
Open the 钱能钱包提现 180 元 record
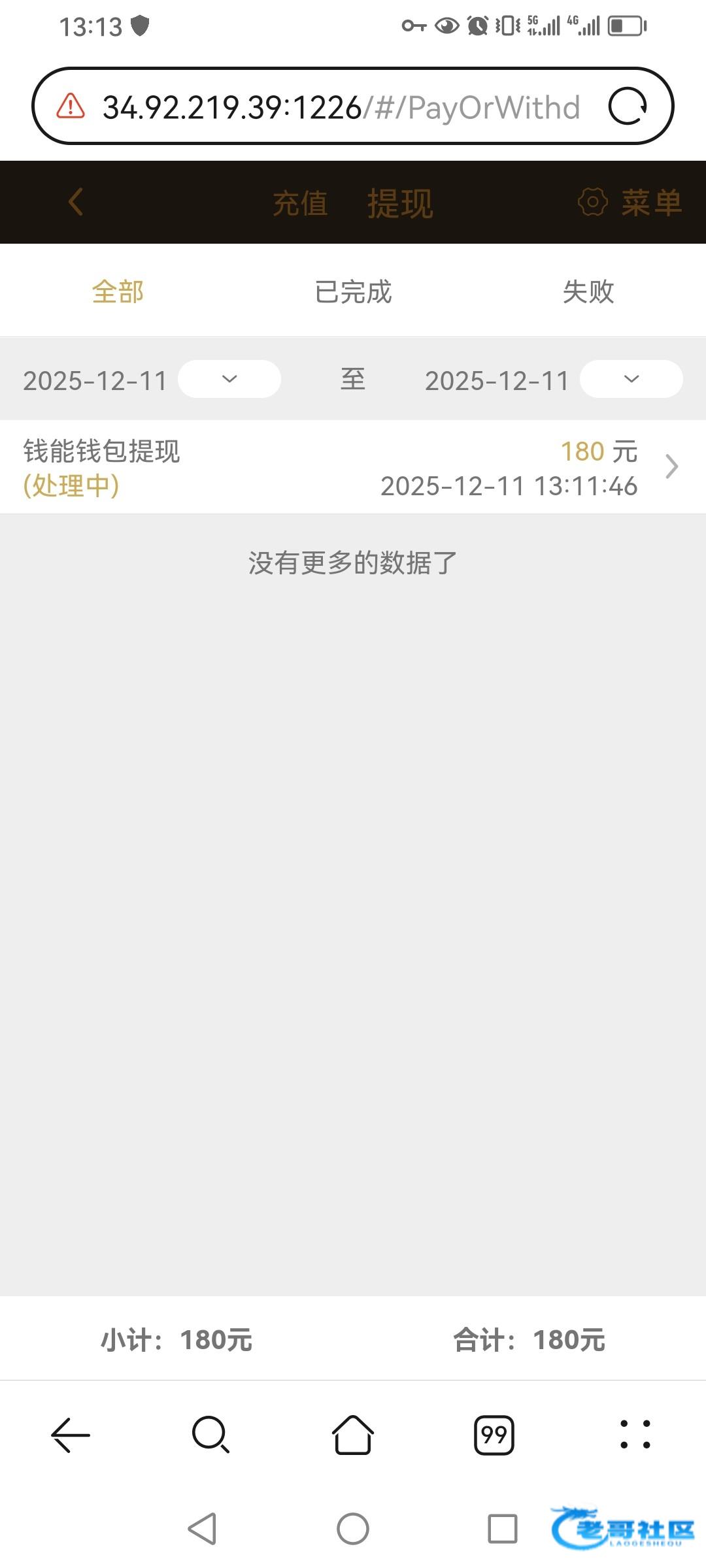353,467
